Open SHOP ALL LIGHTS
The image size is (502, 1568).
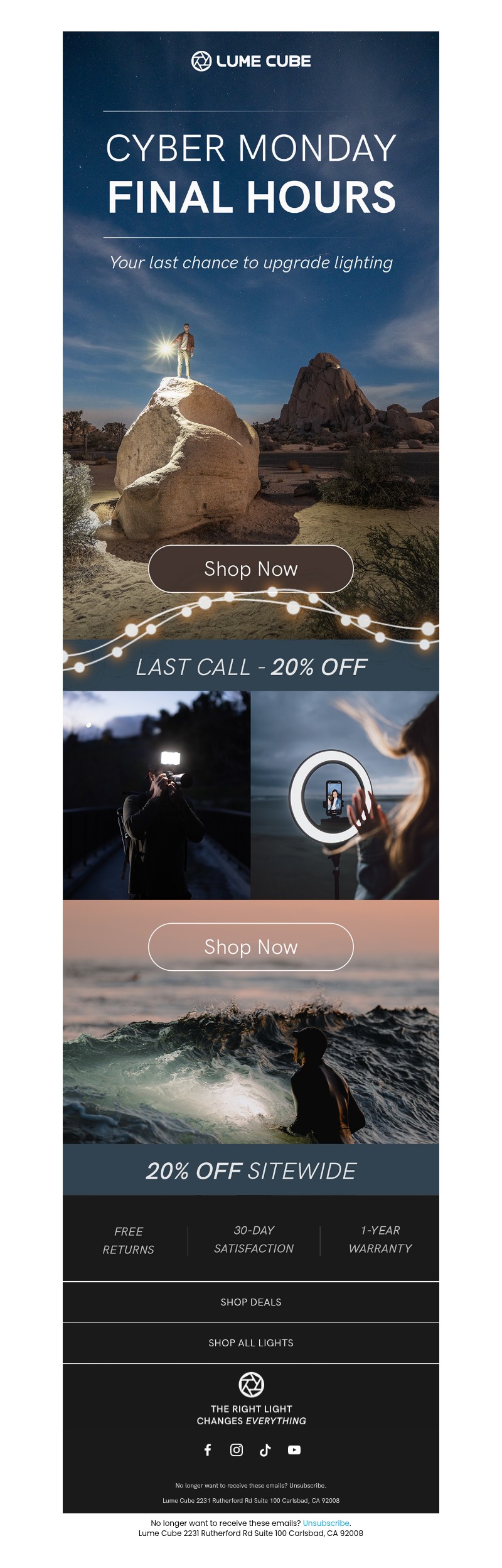click(250, 1343)
